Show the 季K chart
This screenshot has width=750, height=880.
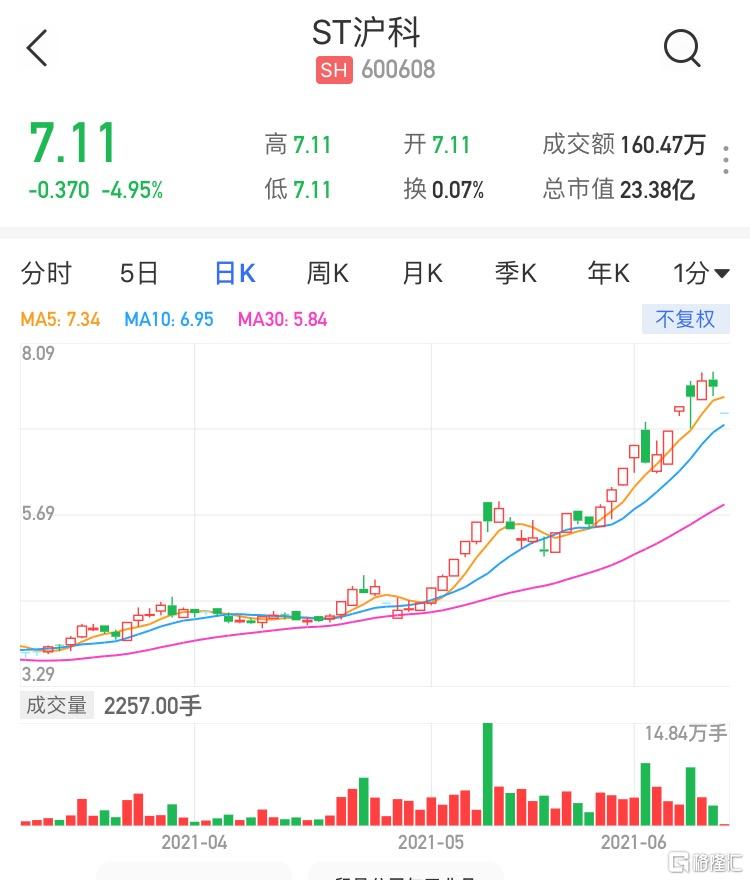tap(515, 273)
